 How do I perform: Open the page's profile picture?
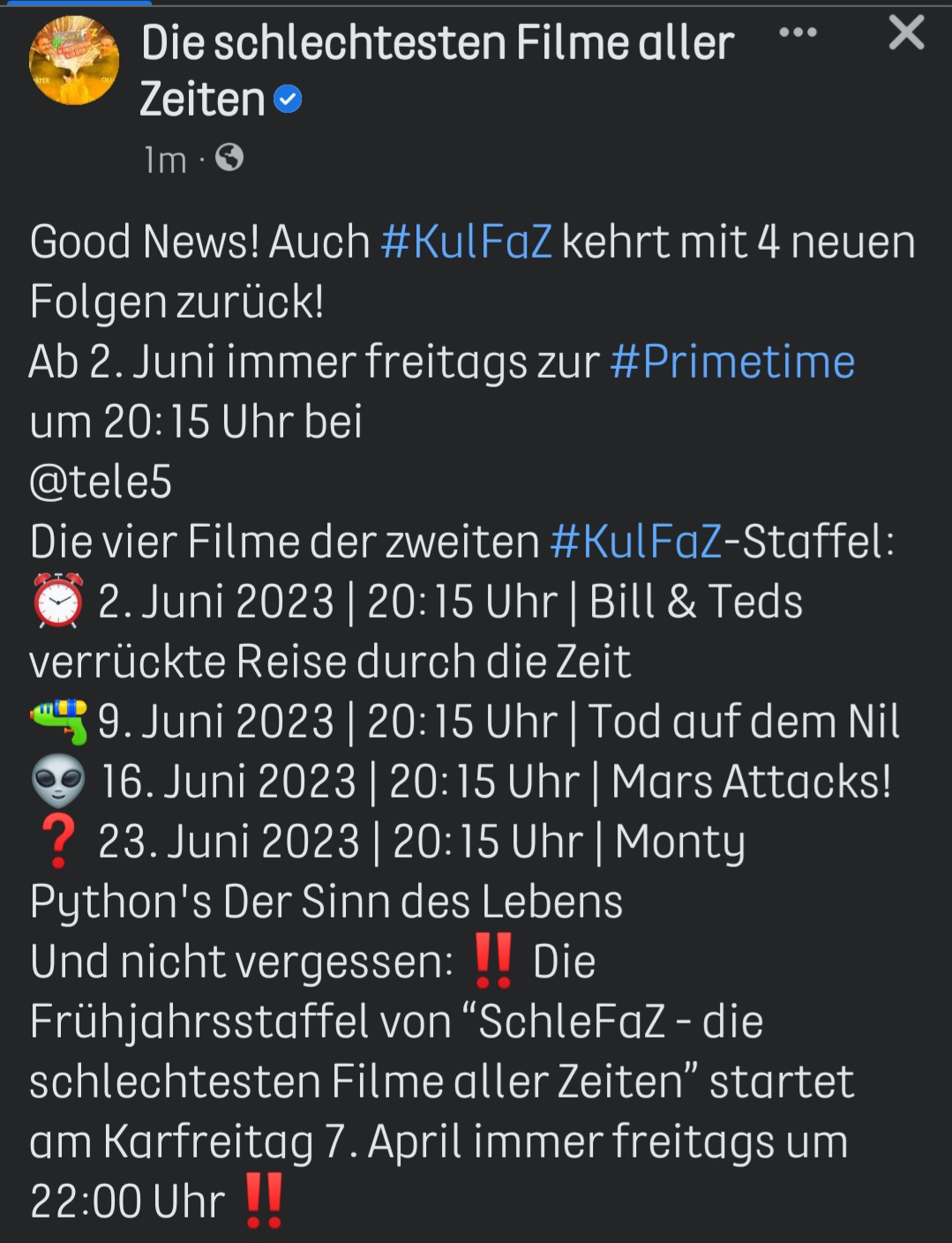point(74,61)
